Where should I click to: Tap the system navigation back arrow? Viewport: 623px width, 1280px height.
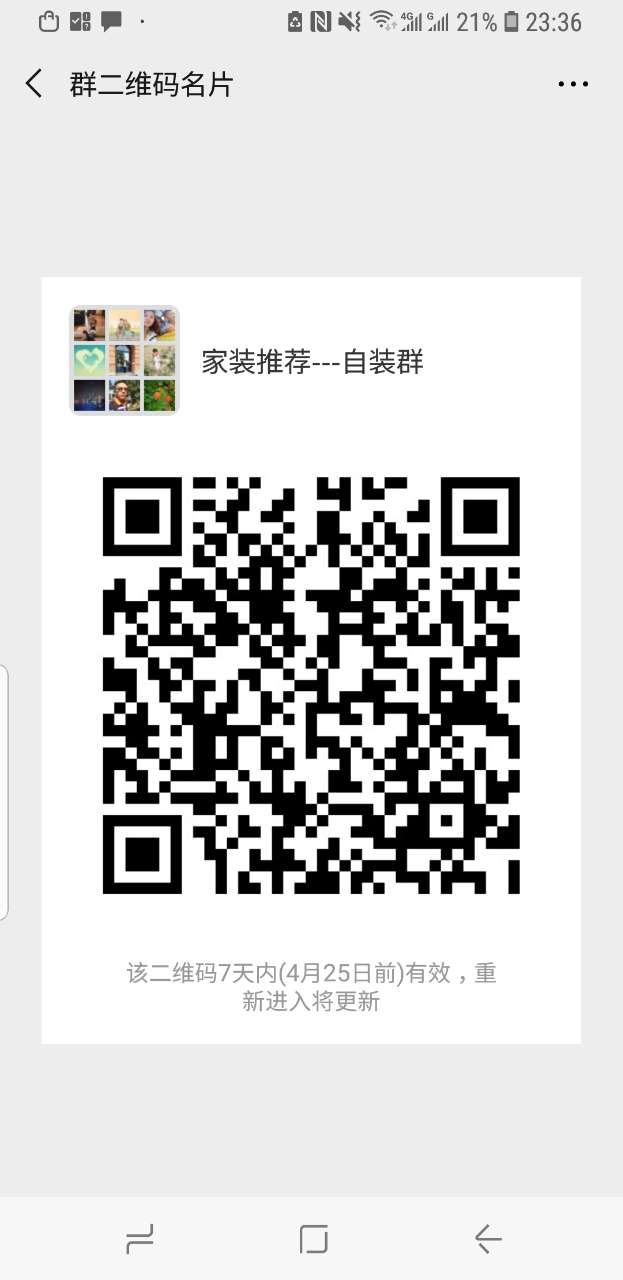pyautogui.click(x=487, y=1240)
